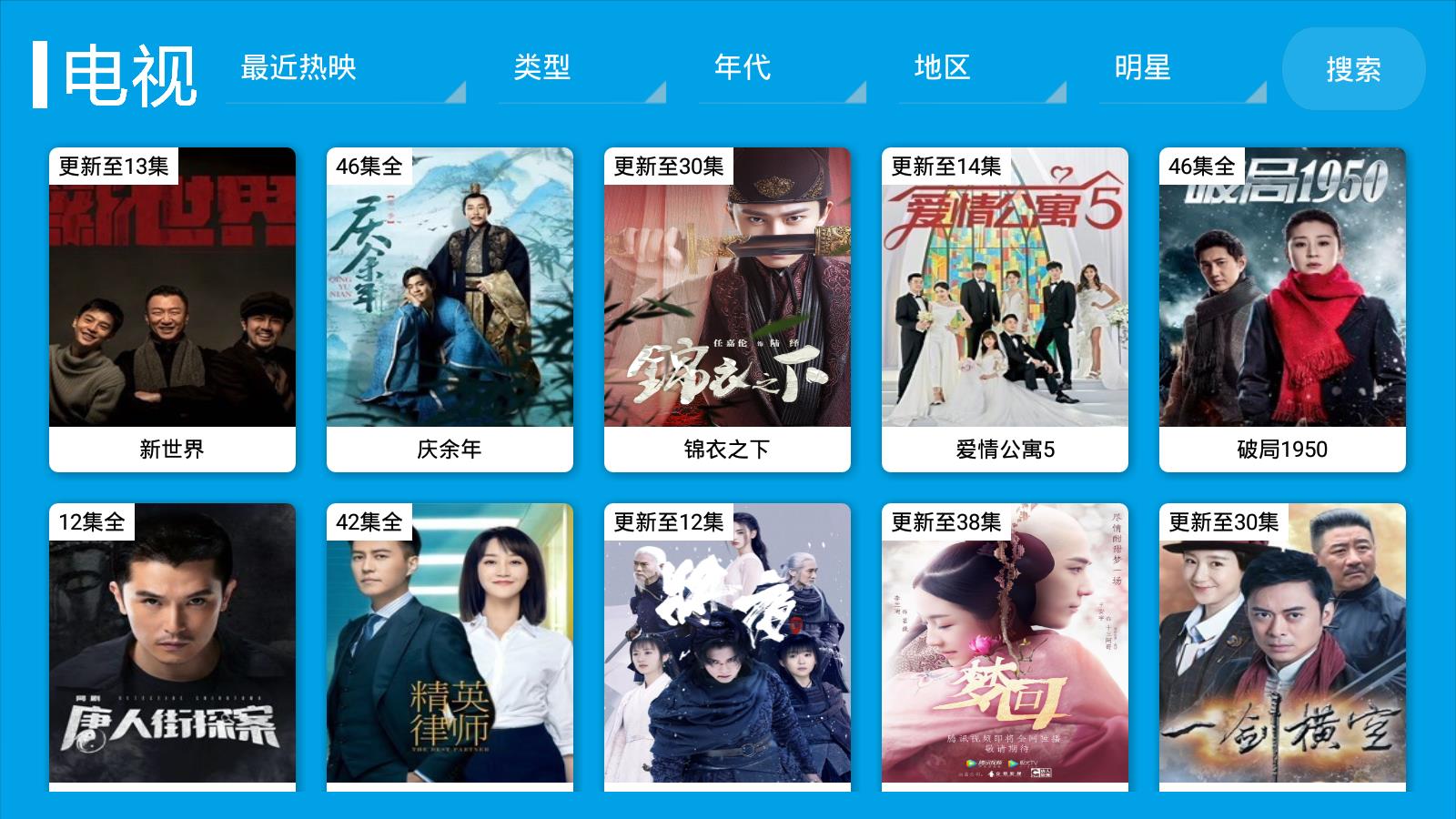1456x819 pixels.
Task: Expand the 明星 star filter
Action: click(1183, 68)
